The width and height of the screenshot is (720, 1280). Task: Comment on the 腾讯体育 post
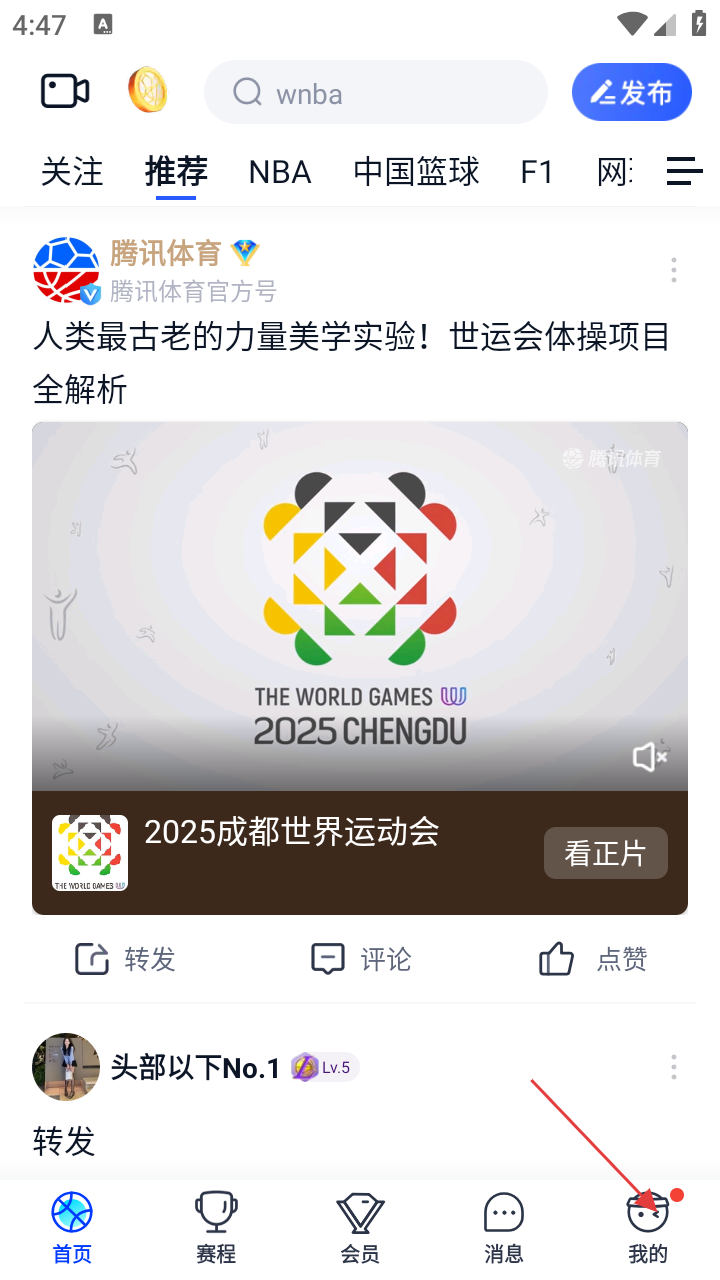click(x=361, y=959)
